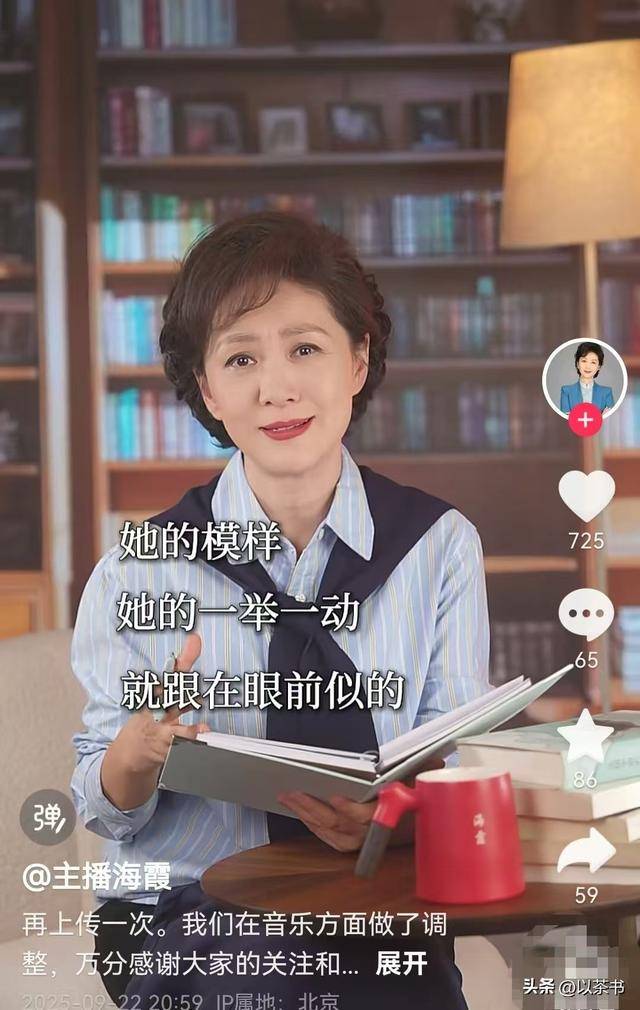Add the video to favorites via star
This screenshot has width=640, height=1010.
[x=586, y=738]
